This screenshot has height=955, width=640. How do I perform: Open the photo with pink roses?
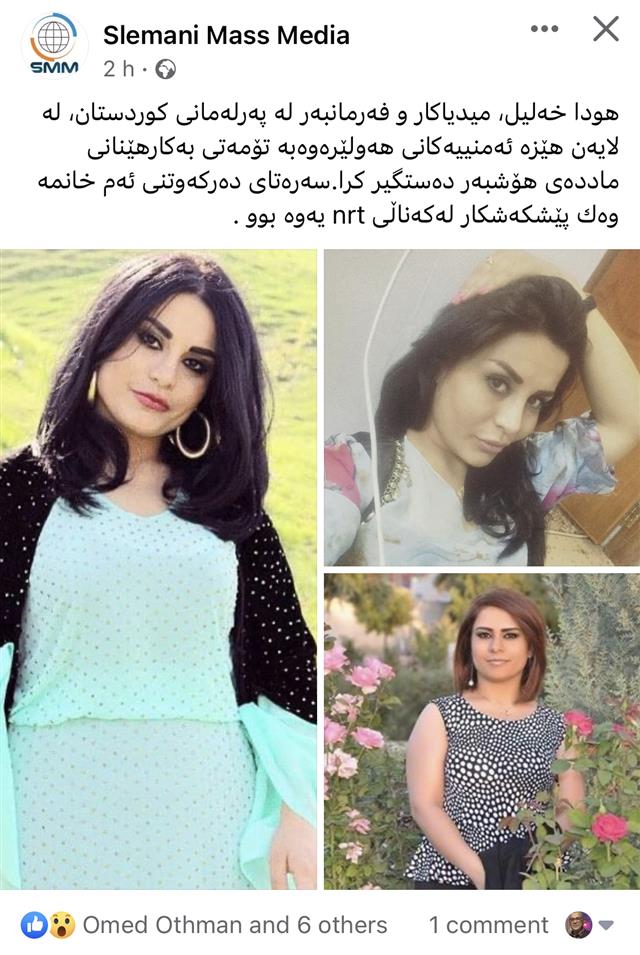pos(481,731)
